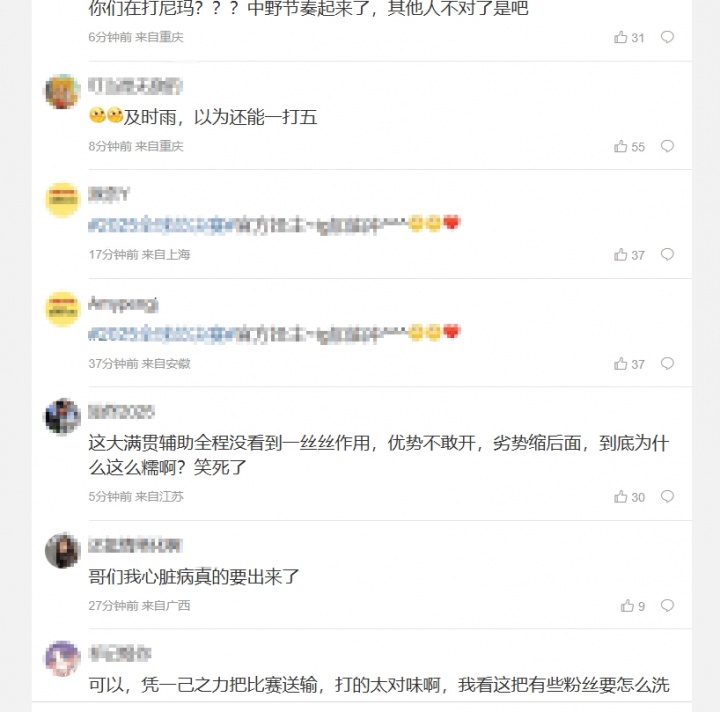Reply to the comment posted 17分钟前 from 上海
Screen dimensions: 720x712
point(667,255)
